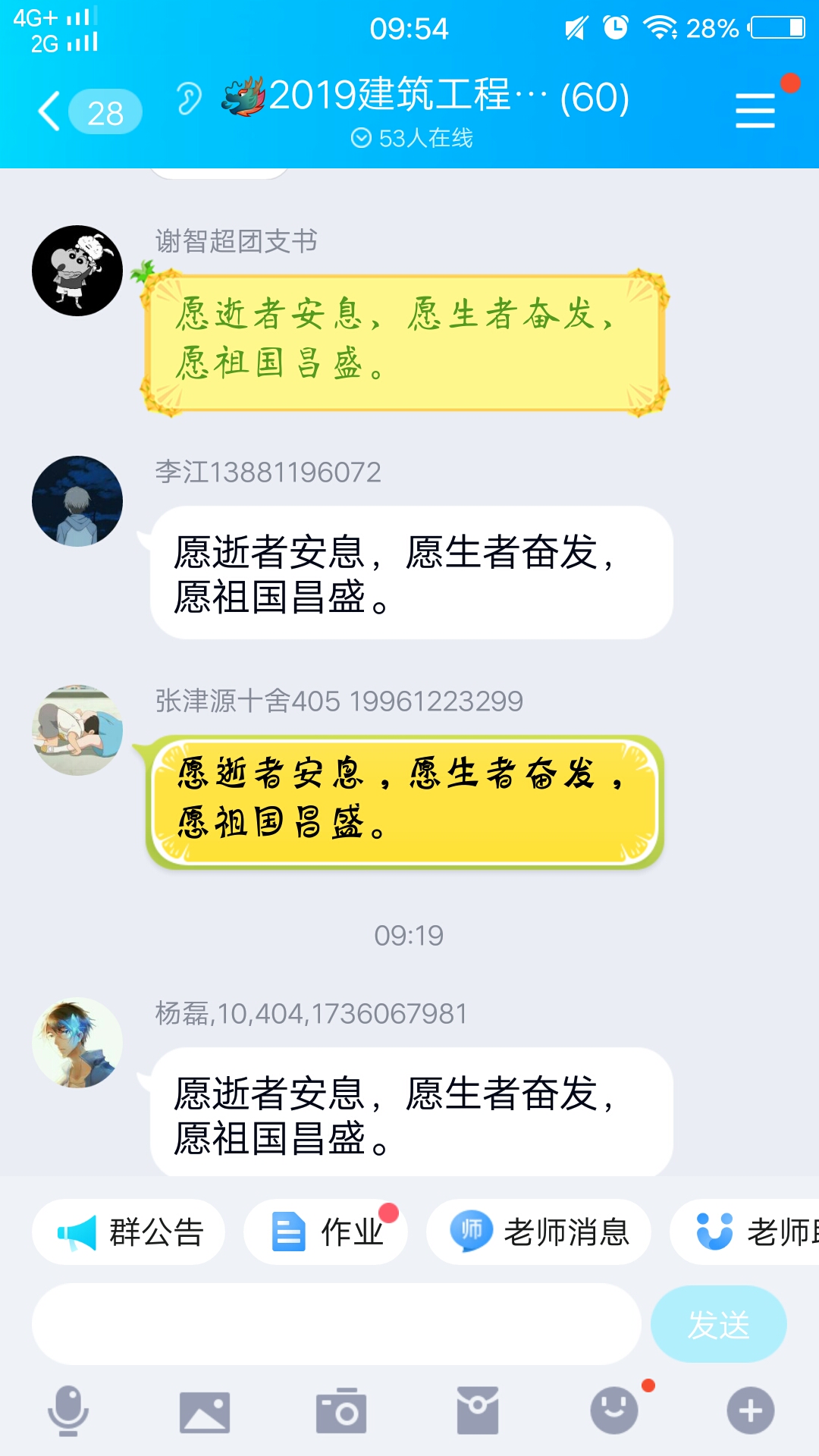This screenshot has height=1456, width=819.
Task: Tap the 发送 send button
Action: [718, 1324]
